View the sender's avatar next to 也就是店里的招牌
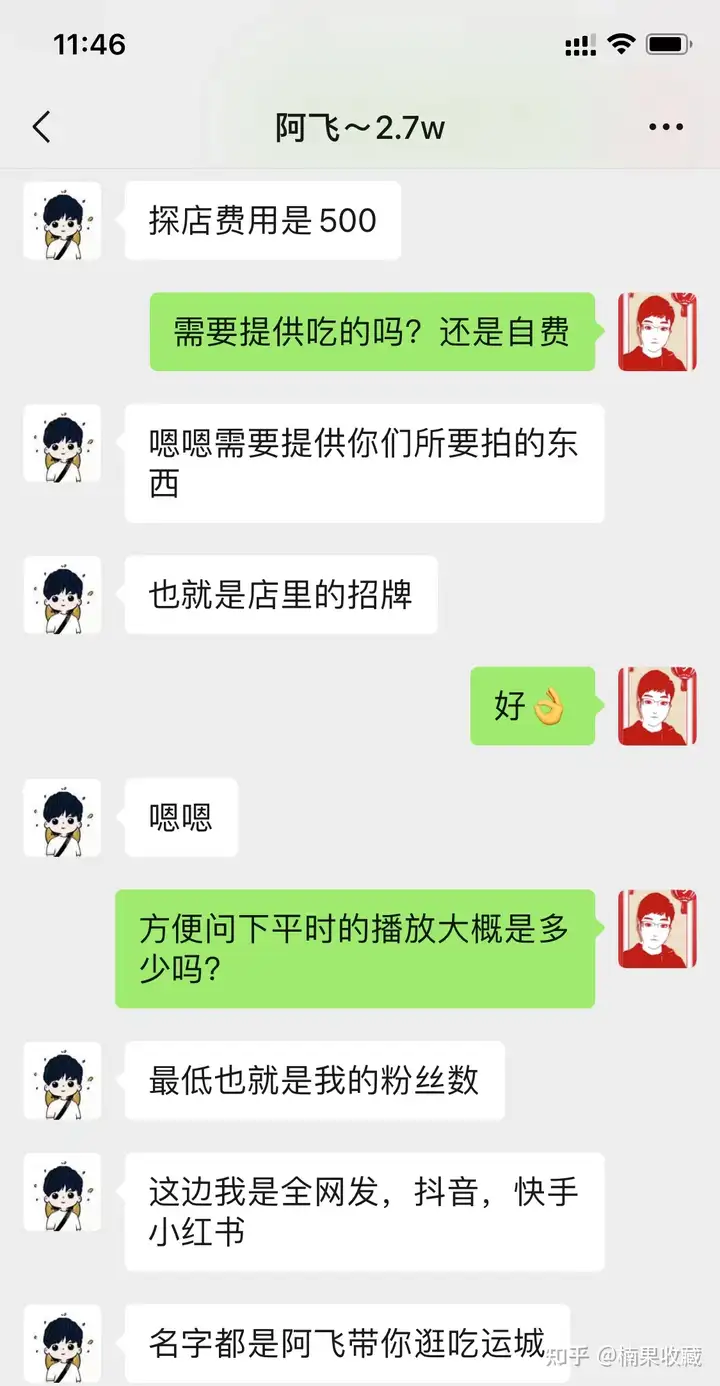 [x=62, y=595]
